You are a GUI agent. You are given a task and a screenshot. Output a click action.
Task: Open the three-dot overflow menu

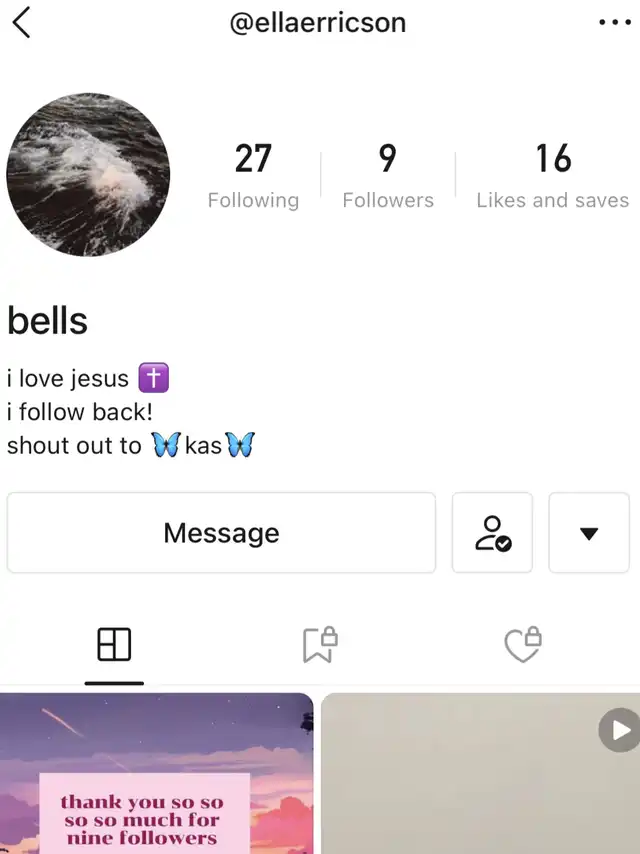(x=614, y=22)
